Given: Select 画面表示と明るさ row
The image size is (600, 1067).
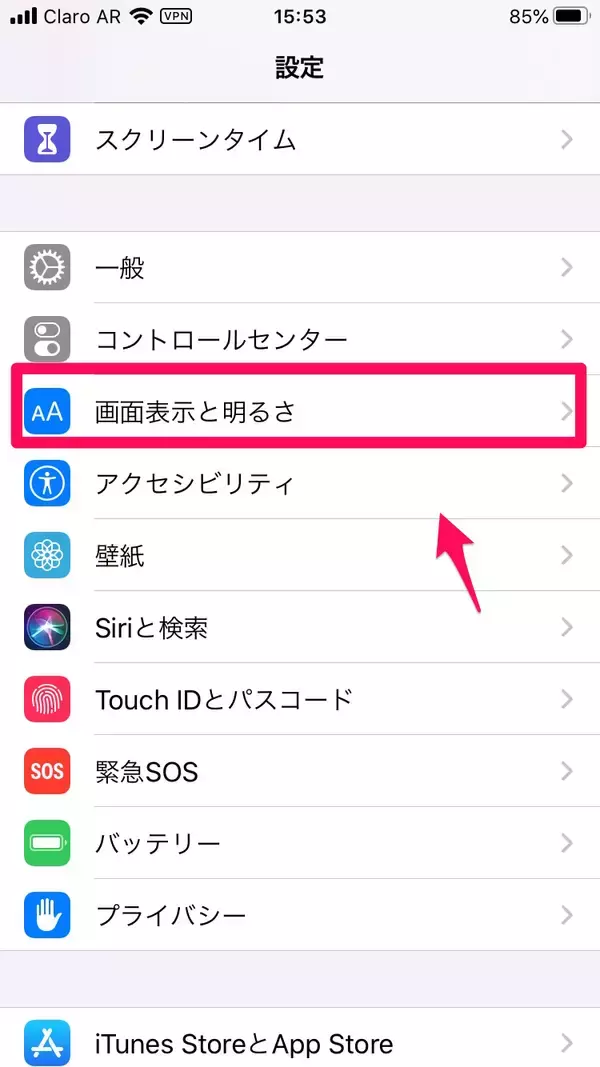Looking at the screenshot, I should tap(300, 411).
